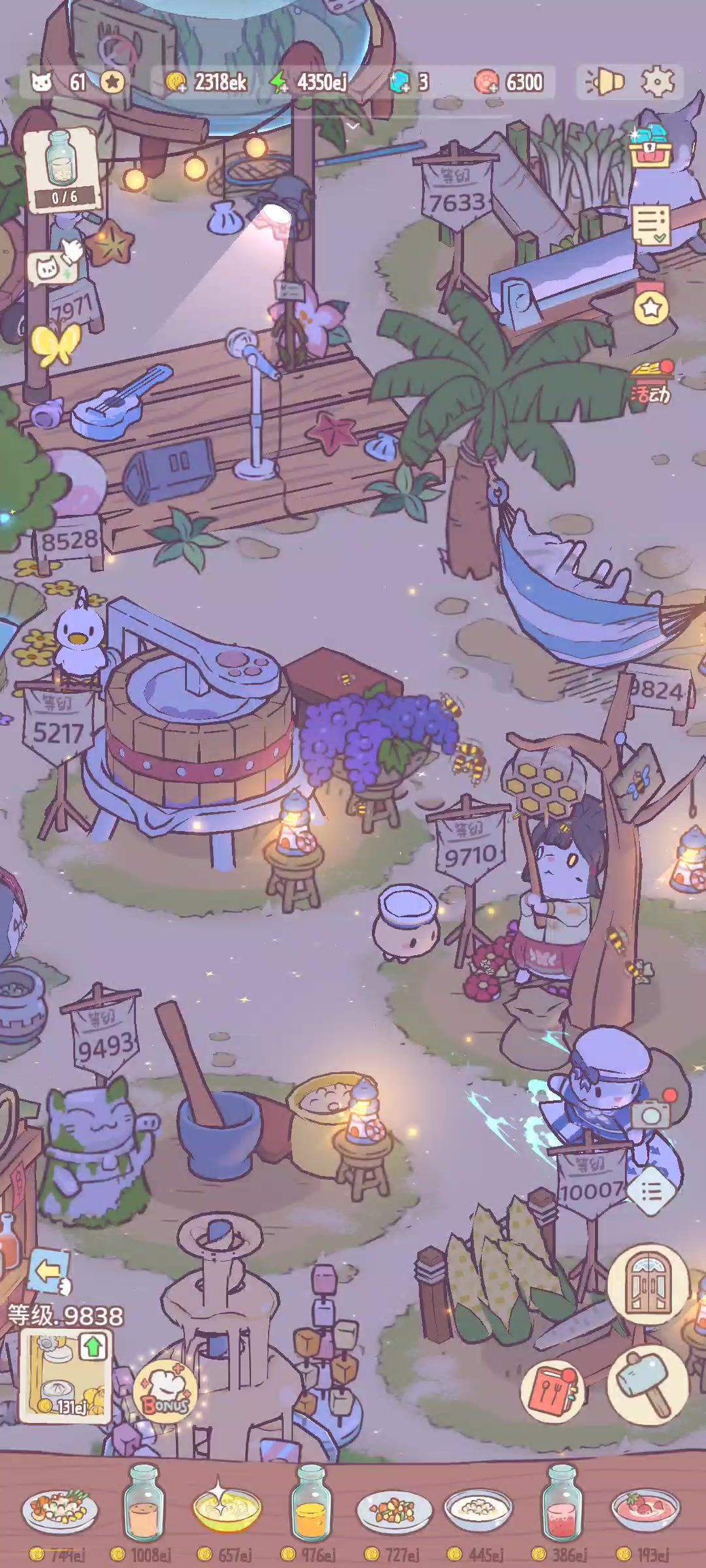Select the orange jar priced 976ej
706x1568 pixels.
tap(311, 1506)
